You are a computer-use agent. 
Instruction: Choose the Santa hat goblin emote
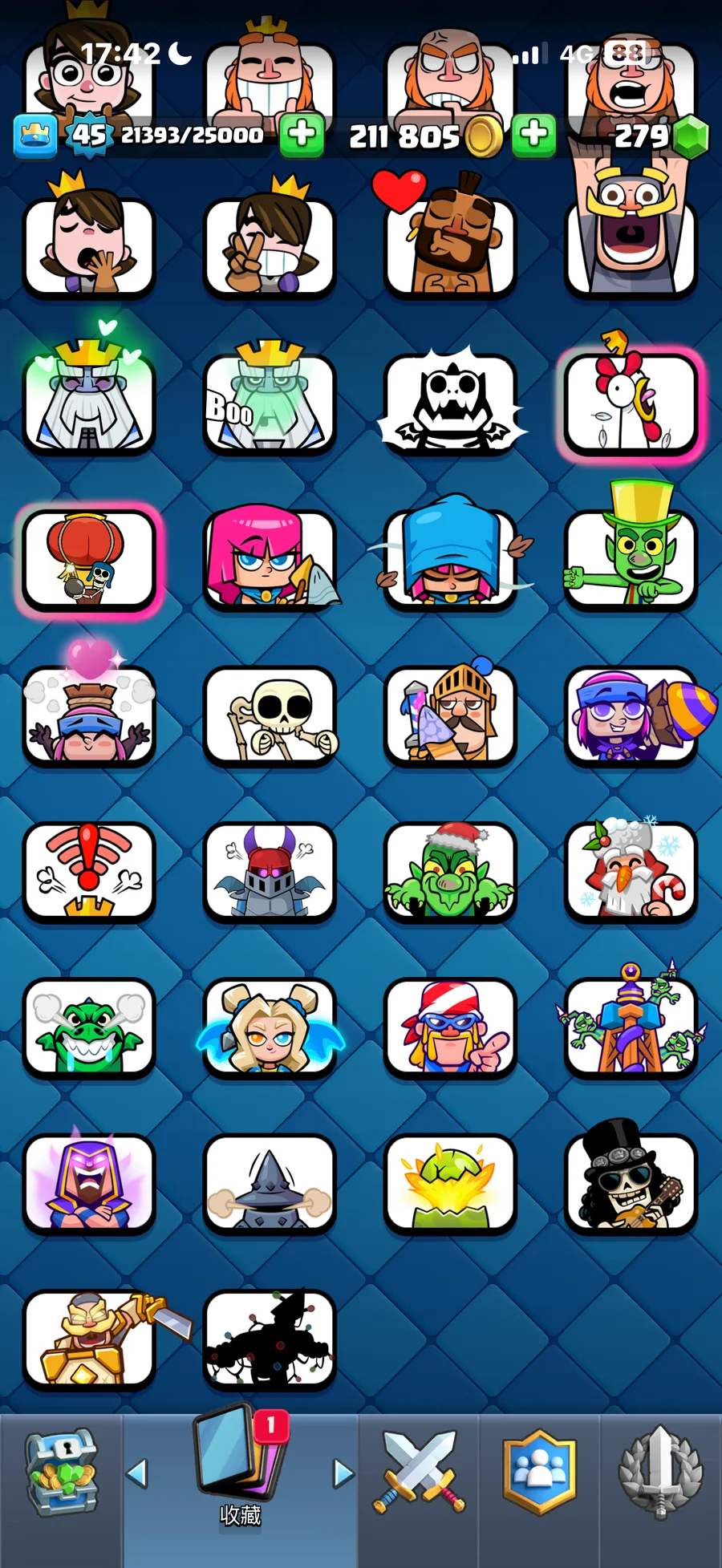(x=449, y=870)
